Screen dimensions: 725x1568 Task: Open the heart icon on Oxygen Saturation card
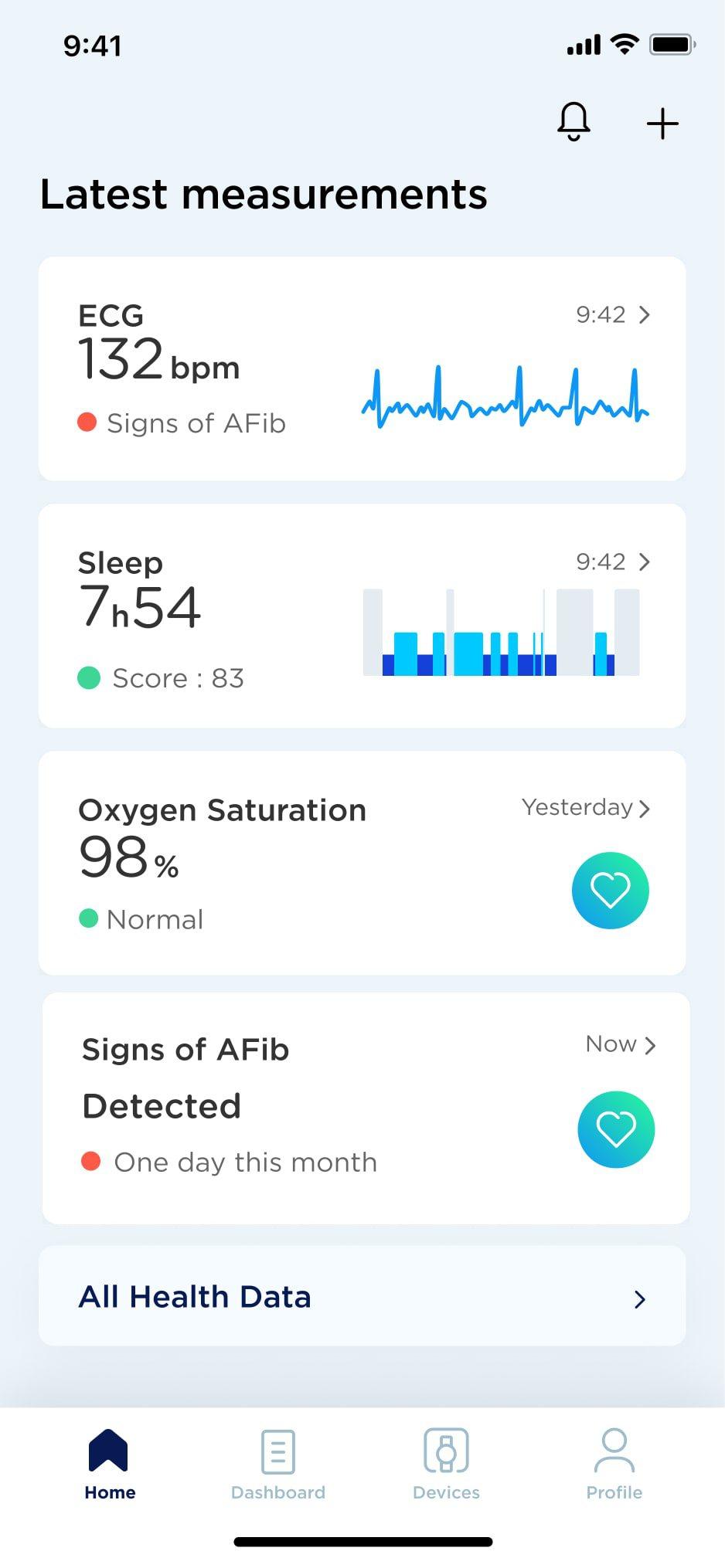(609, 890)
